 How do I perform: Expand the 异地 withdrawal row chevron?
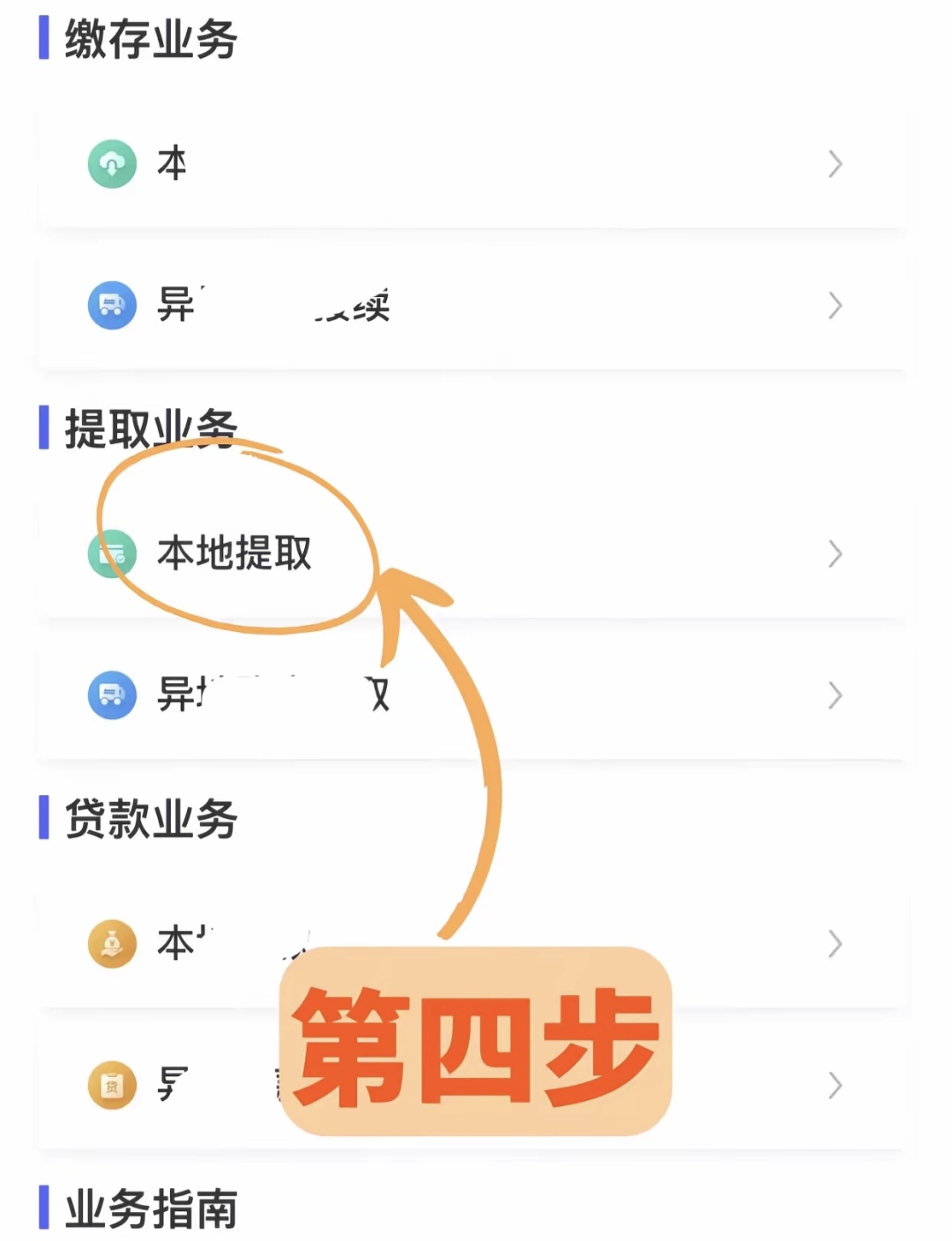pos(836,695)
